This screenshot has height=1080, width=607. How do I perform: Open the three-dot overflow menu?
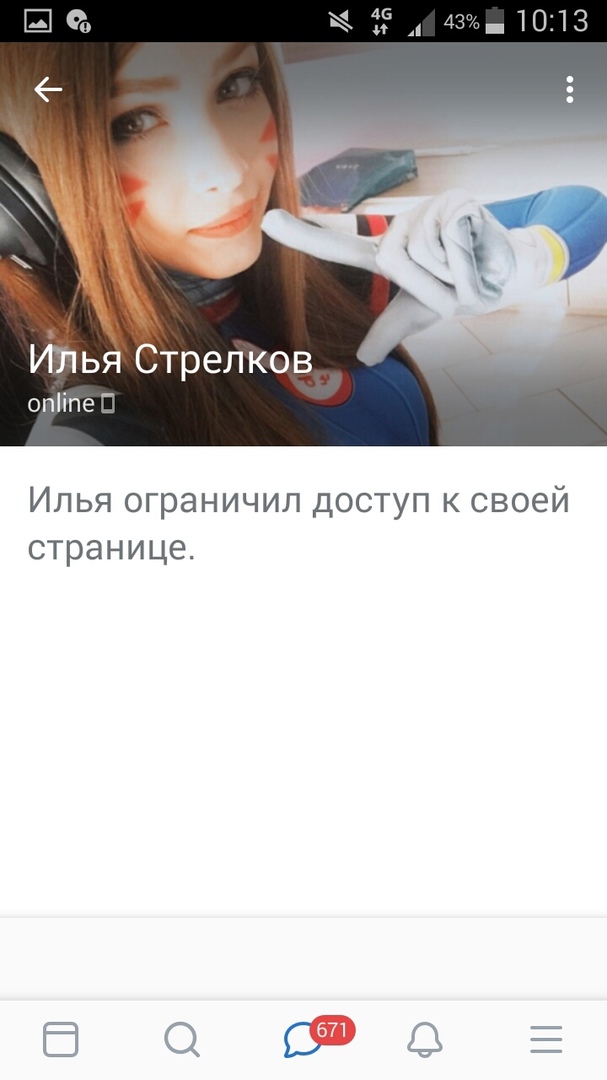tap(569, 90)
